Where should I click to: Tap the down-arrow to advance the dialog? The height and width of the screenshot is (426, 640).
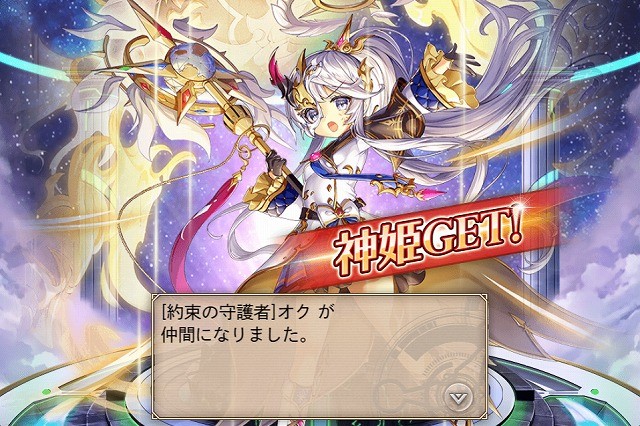457,397
